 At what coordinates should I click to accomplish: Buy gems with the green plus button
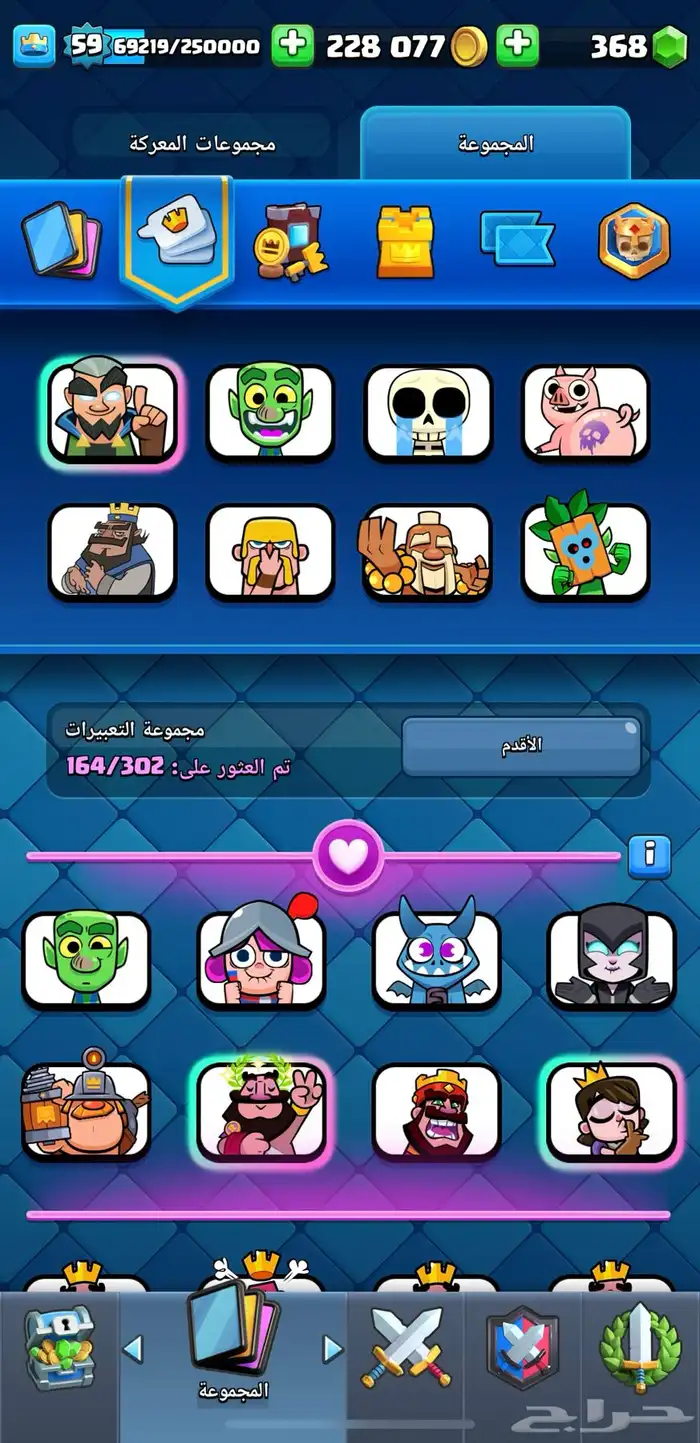click(x=518, y=46)
